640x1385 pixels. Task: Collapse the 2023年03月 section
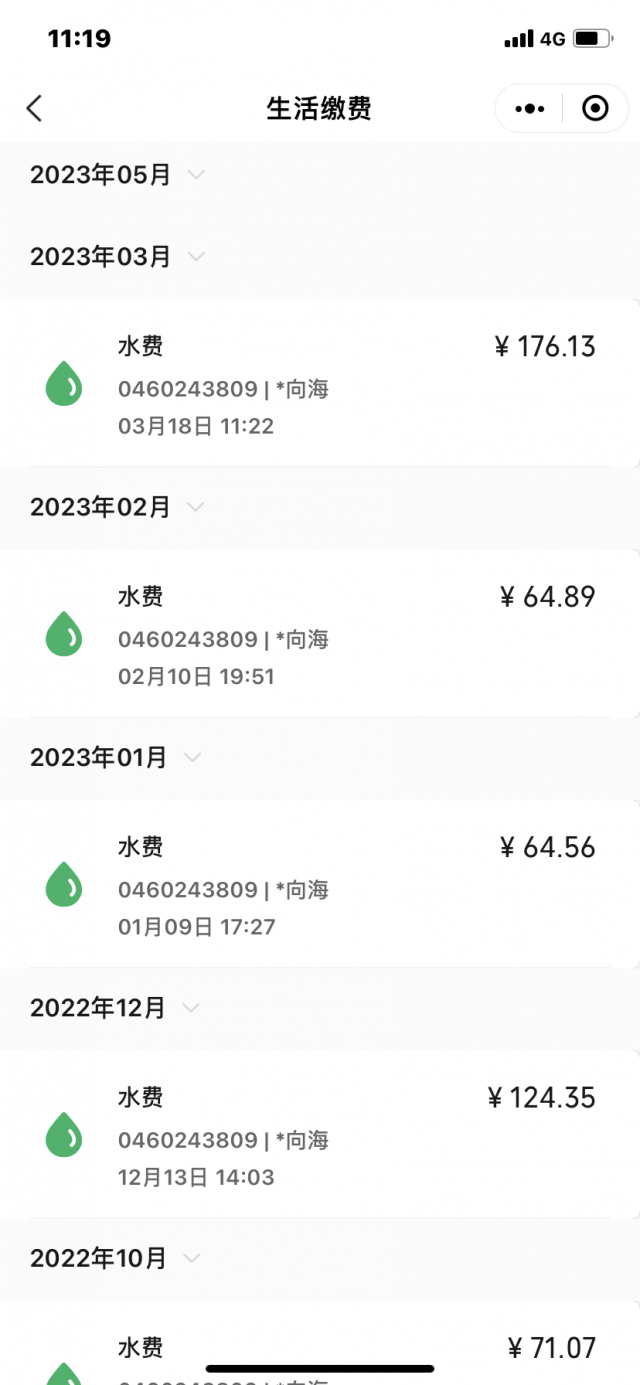coord(196,257)
